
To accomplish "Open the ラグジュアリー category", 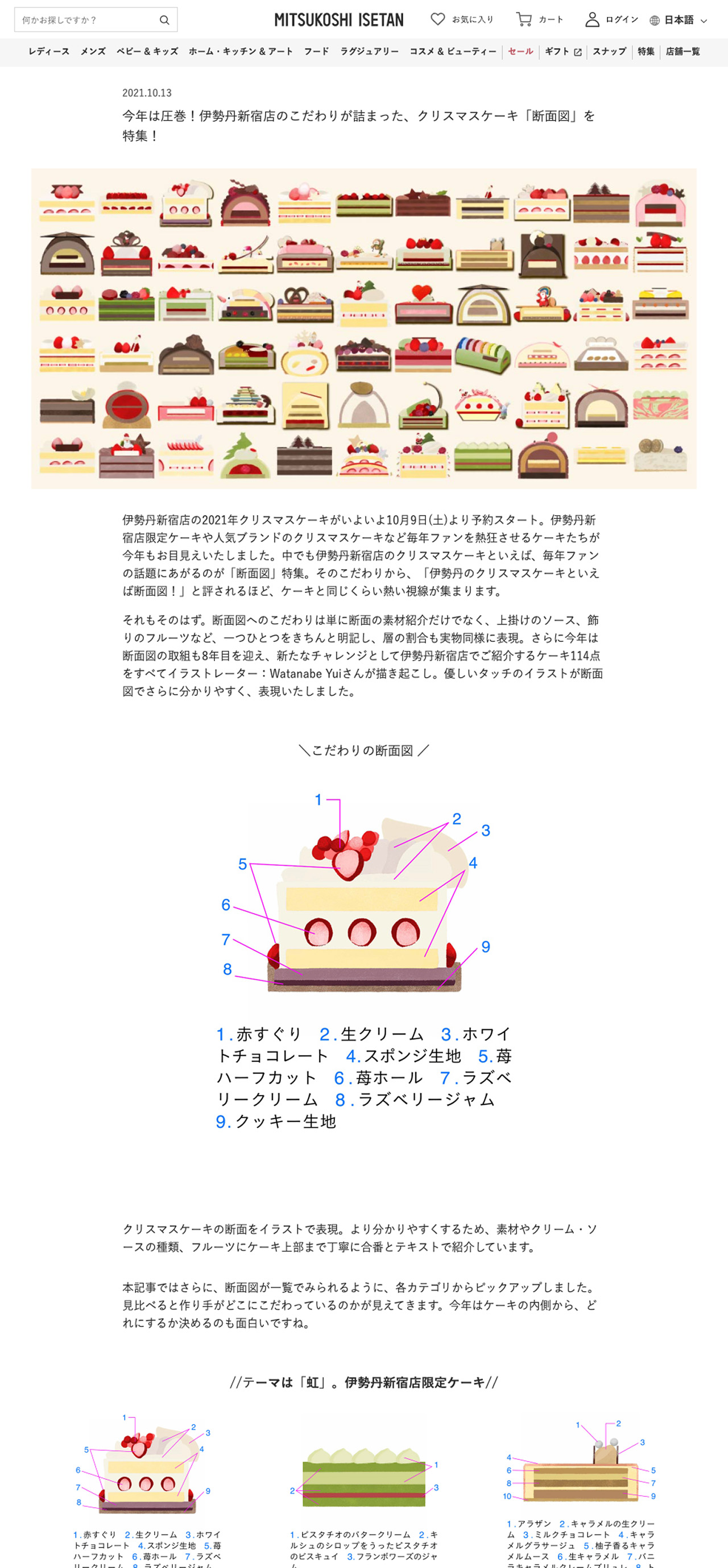I will [369, 52].
